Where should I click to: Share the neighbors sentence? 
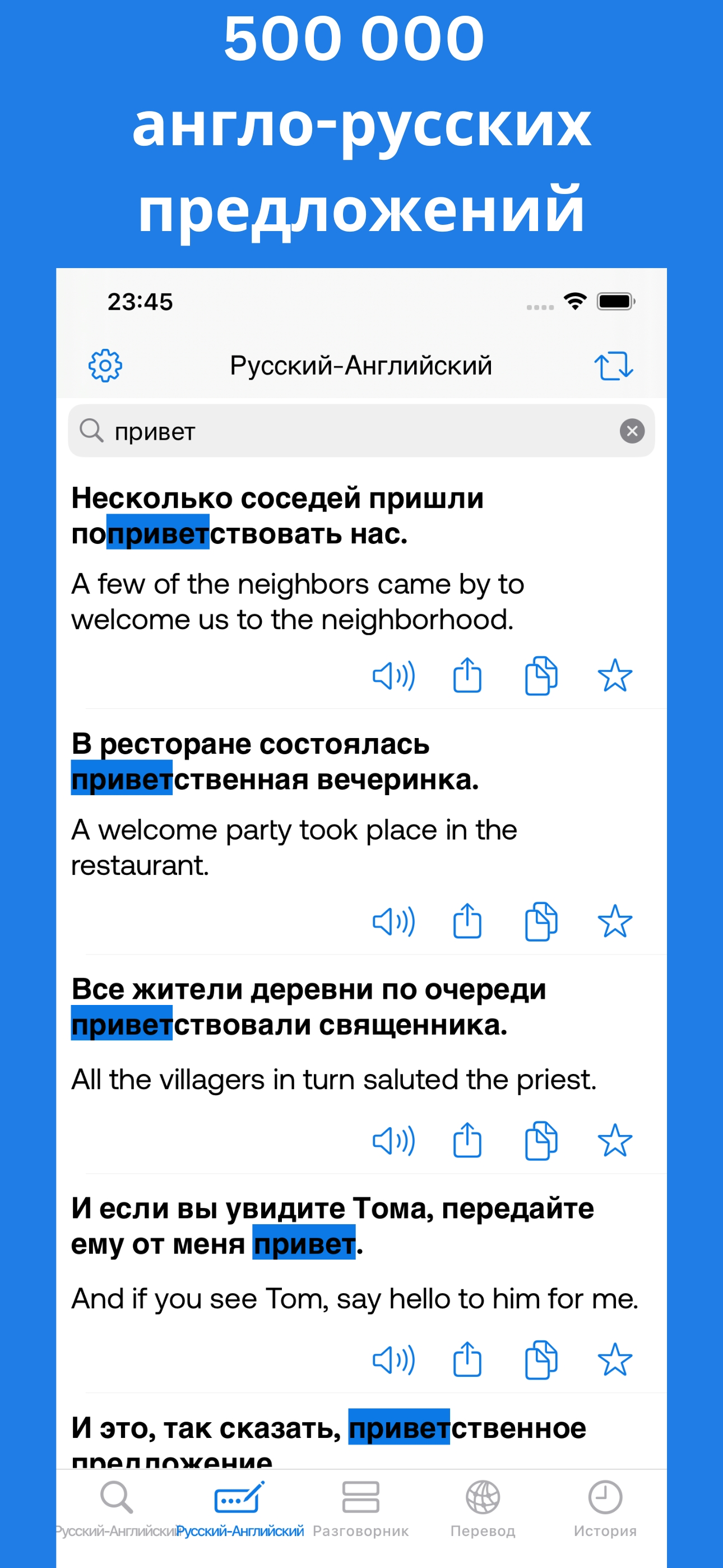(x=467, y=675)
